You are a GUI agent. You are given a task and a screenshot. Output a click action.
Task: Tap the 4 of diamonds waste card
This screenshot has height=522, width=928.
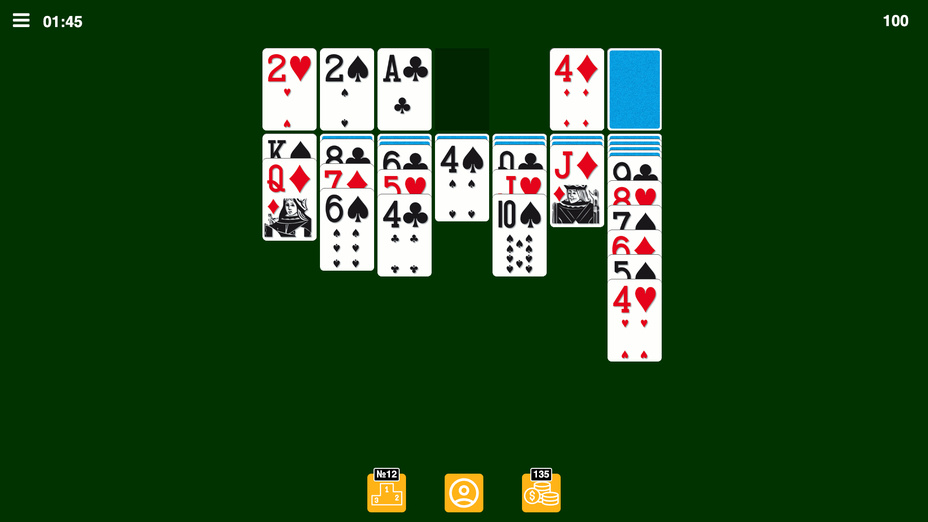tap(576, 89)
